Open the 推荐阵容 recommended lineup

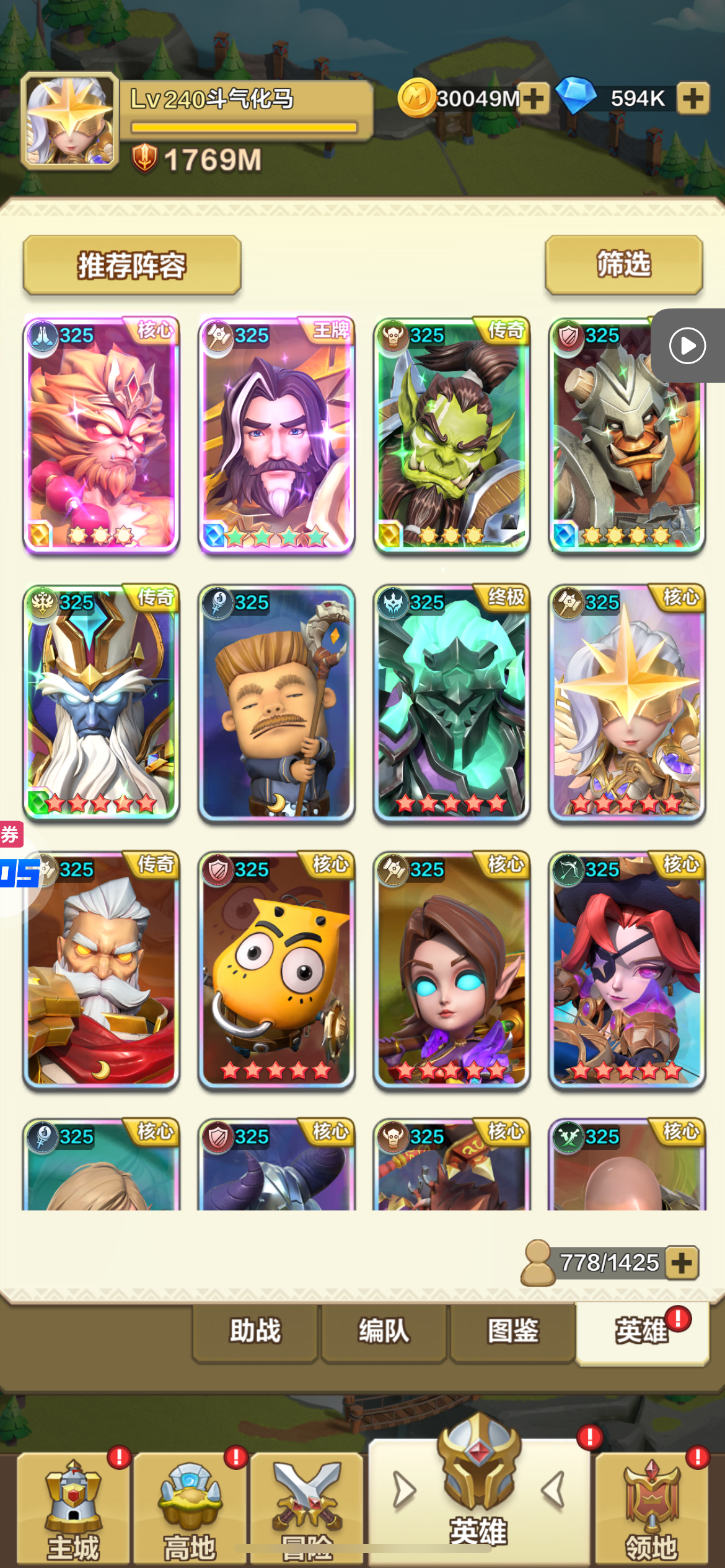tap(131, 265)
